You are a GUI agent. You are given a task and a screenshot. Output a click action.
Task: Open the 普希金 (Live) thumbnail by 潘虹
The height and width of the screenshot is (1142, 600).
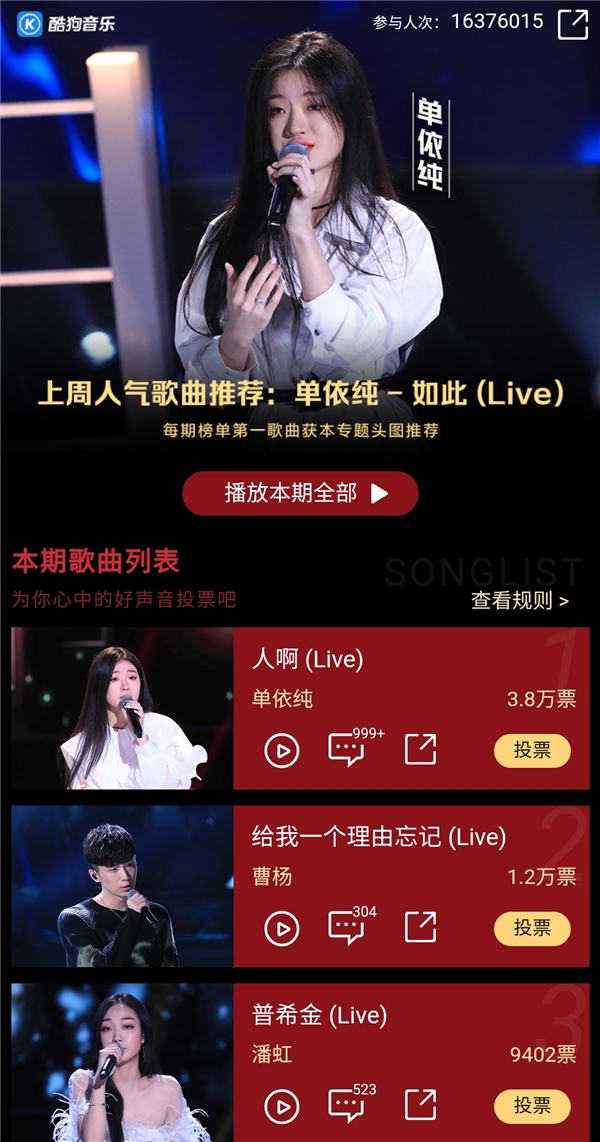point(122,1063)
